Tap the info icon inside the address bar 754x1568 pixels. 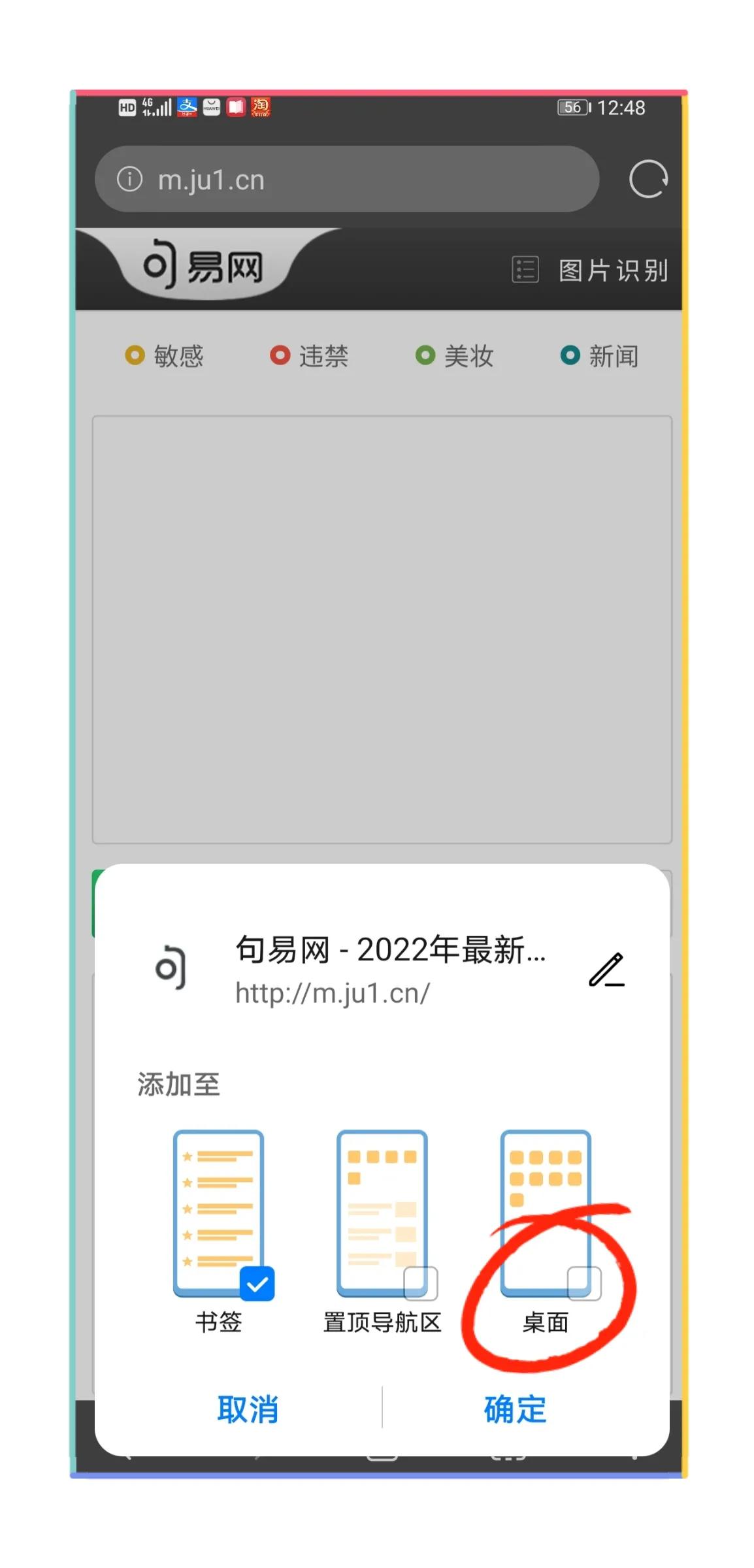point(130,180)
